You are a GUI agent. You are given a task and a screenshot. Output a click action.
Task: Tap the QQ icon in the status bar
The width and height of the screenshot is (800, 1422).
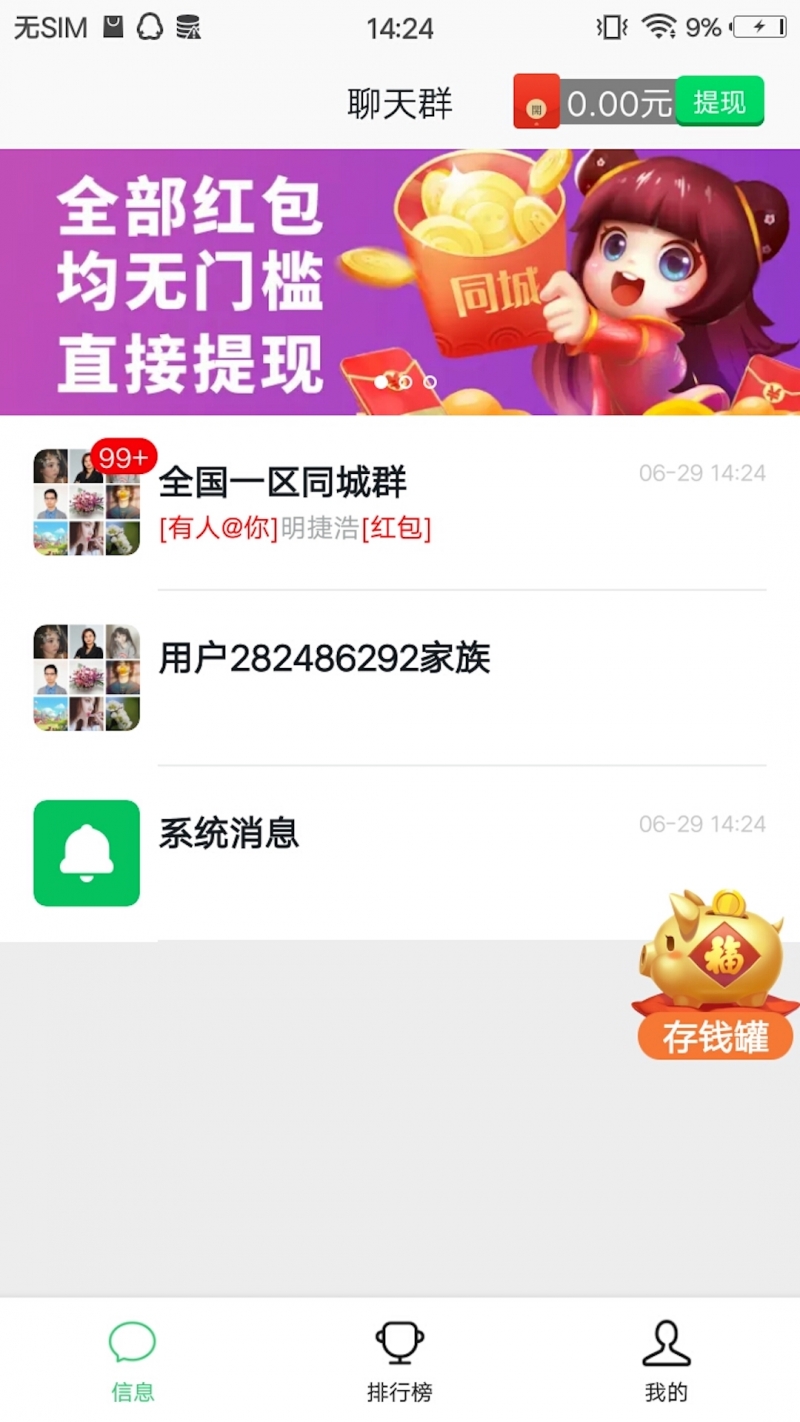tap(148, 27)
